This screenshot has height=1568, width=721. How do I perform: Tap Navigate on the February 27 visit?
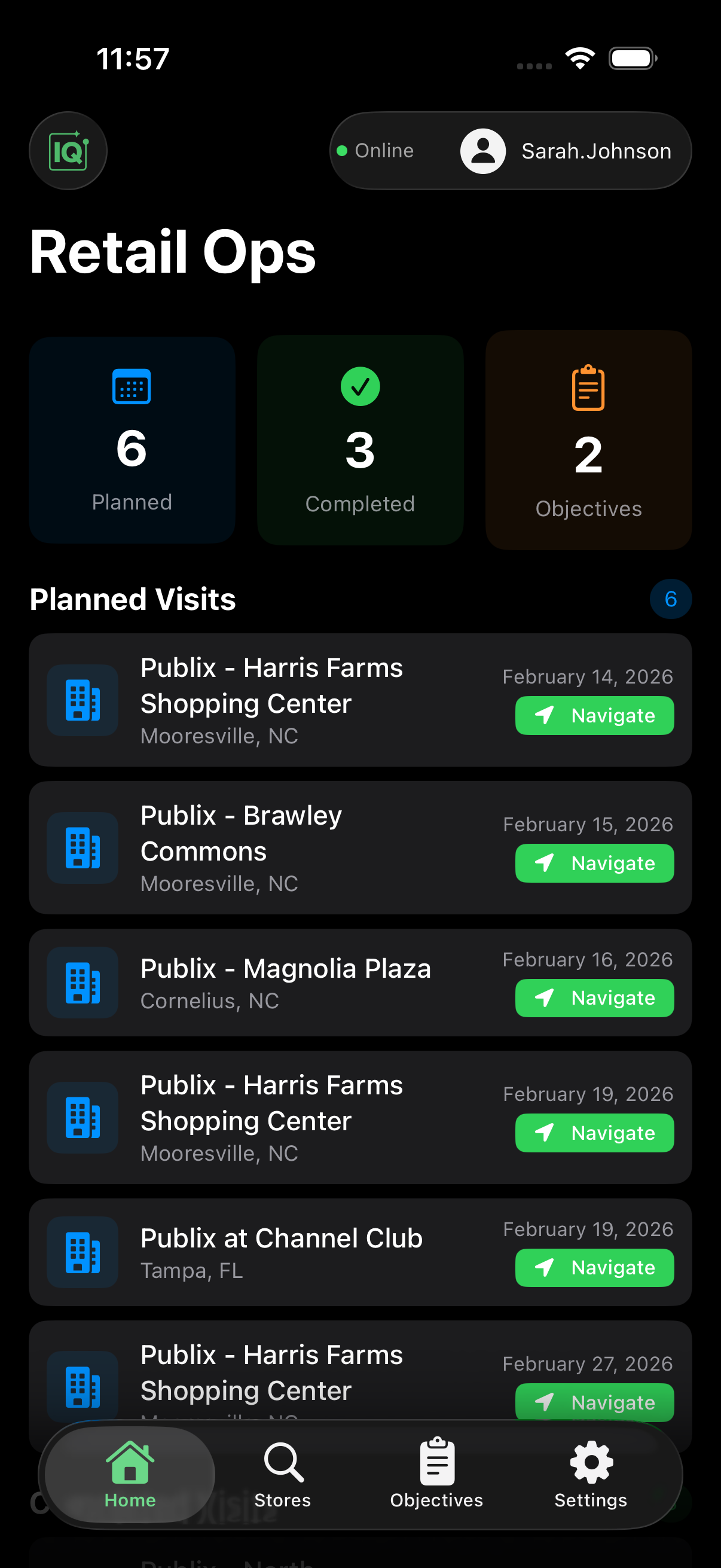pyautogui.click(x=594, y=1402)
